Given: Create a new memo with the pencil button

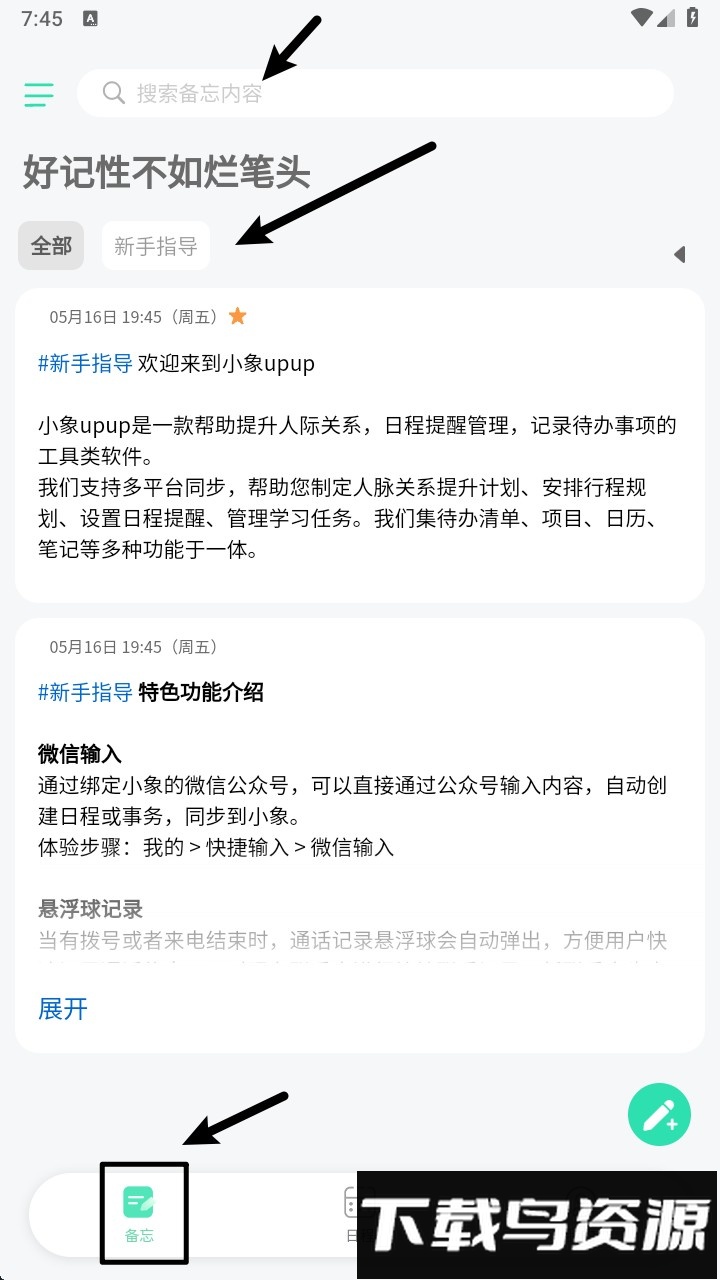Looking at the screenshot, I should (x=659, y=1114).
